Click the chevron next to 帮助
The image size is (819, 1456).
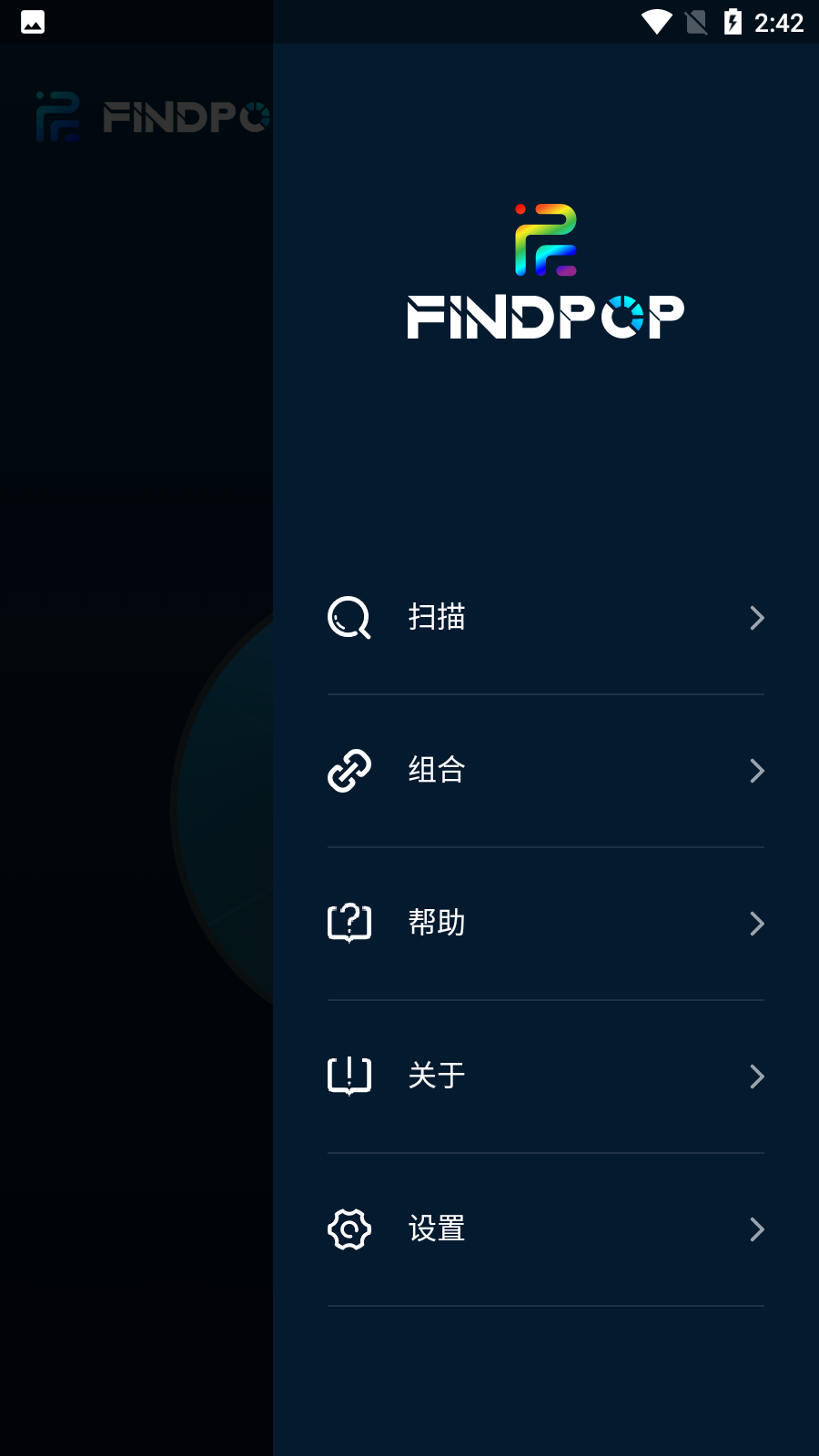(x=758, y=923)
